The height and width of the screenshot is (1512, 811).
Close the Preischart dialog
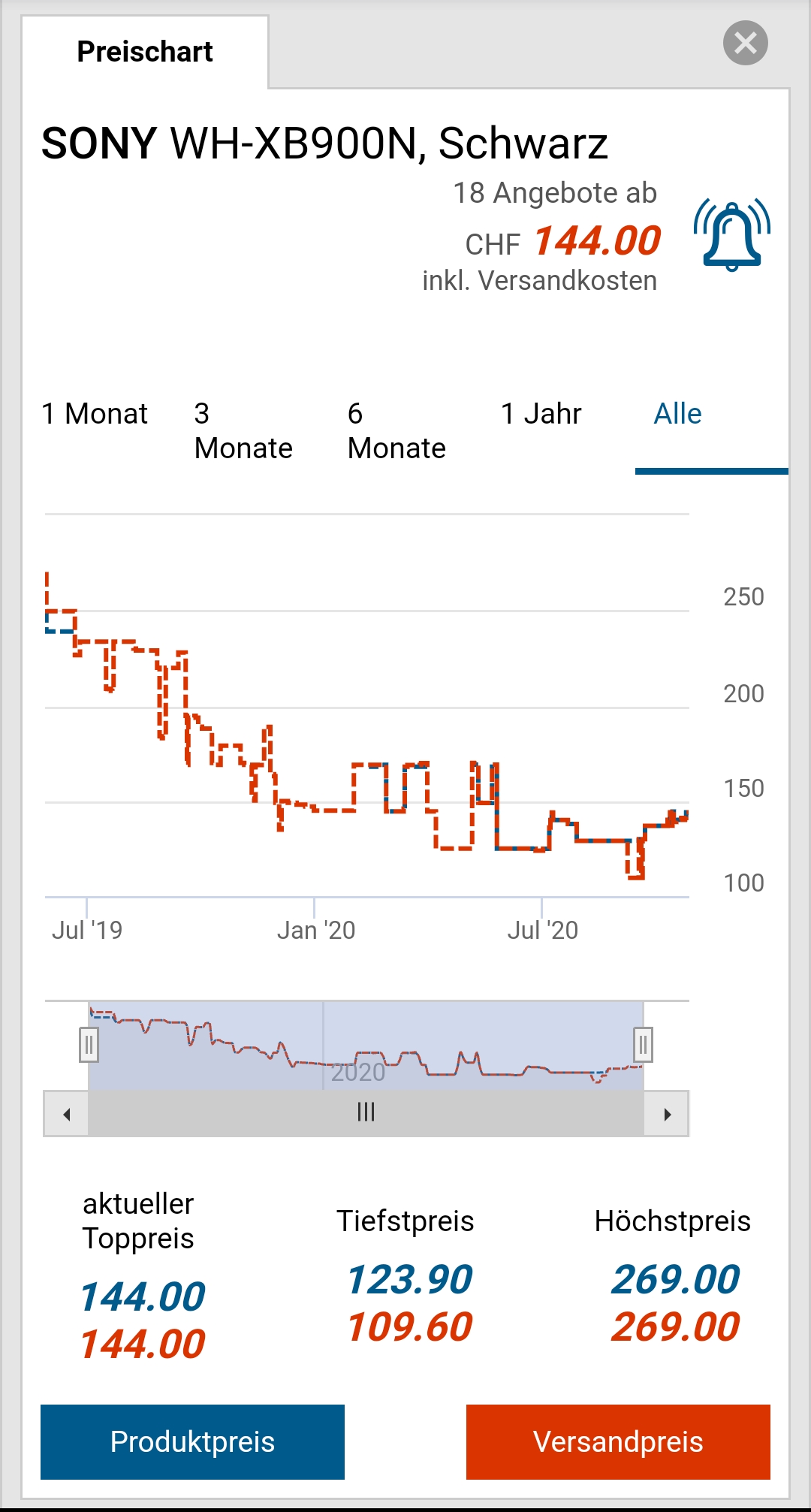point(745,43)
